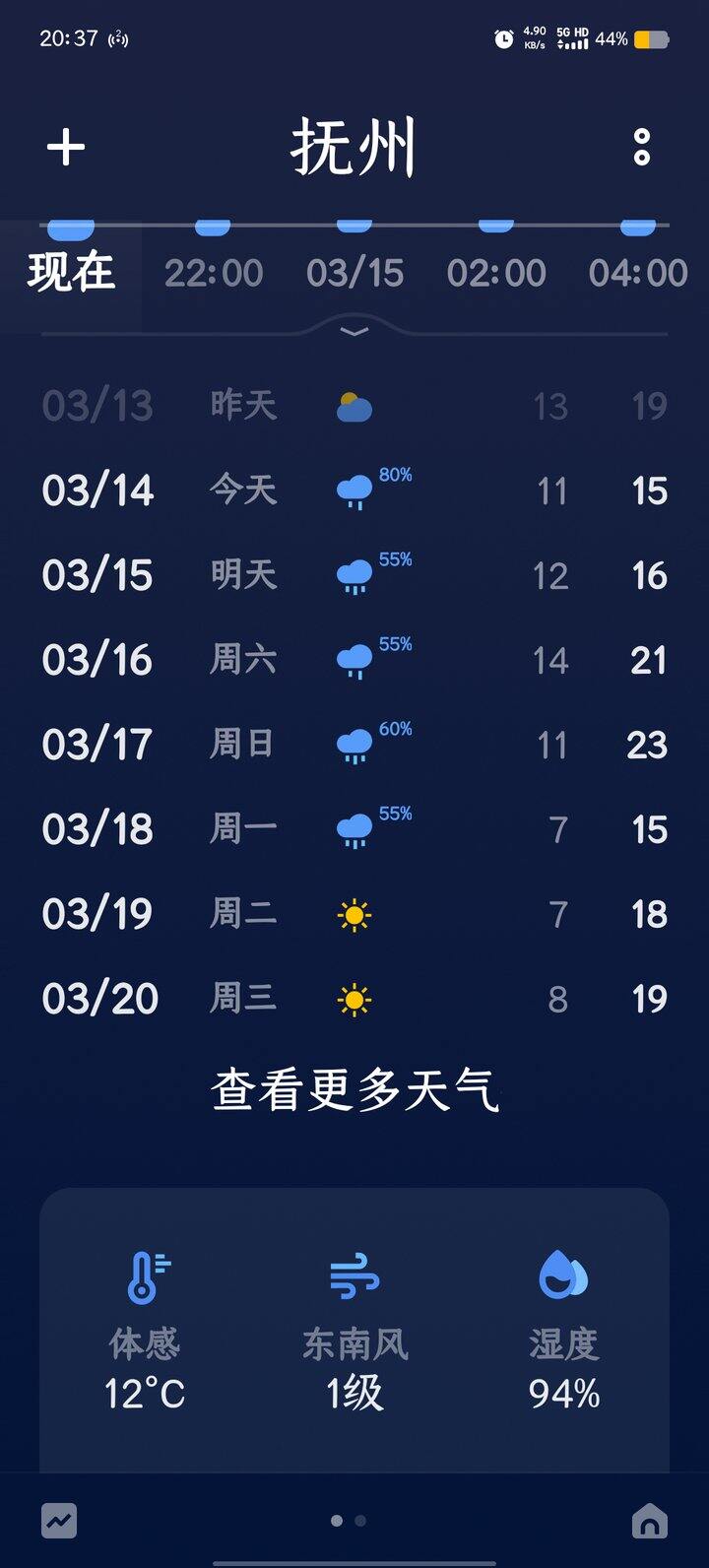
Task: Open forecast for 03/18 周一
Action: (x=354, y=829)
